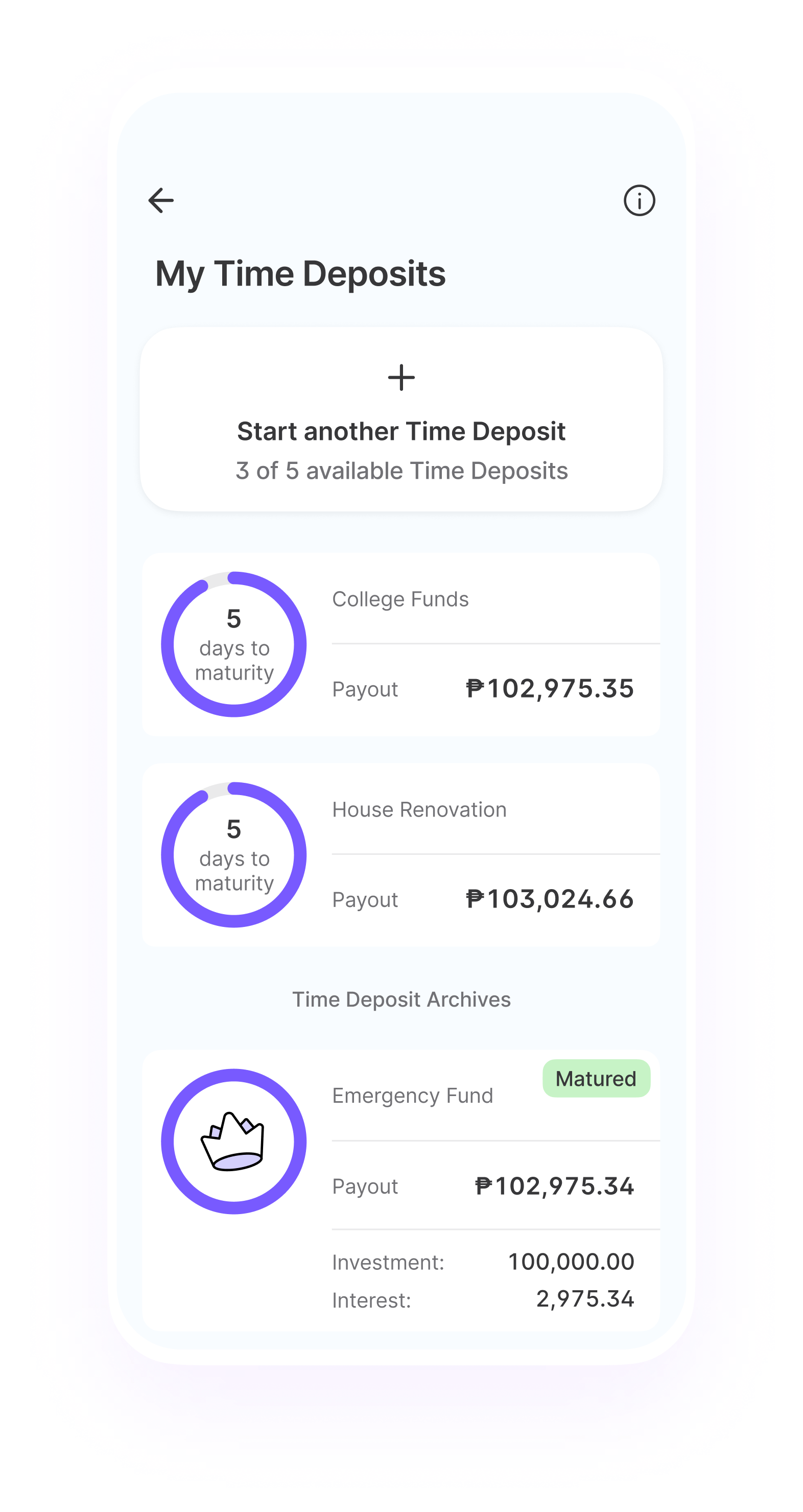
Task: Start another Time Deposit
Action: tap(401, 420)
